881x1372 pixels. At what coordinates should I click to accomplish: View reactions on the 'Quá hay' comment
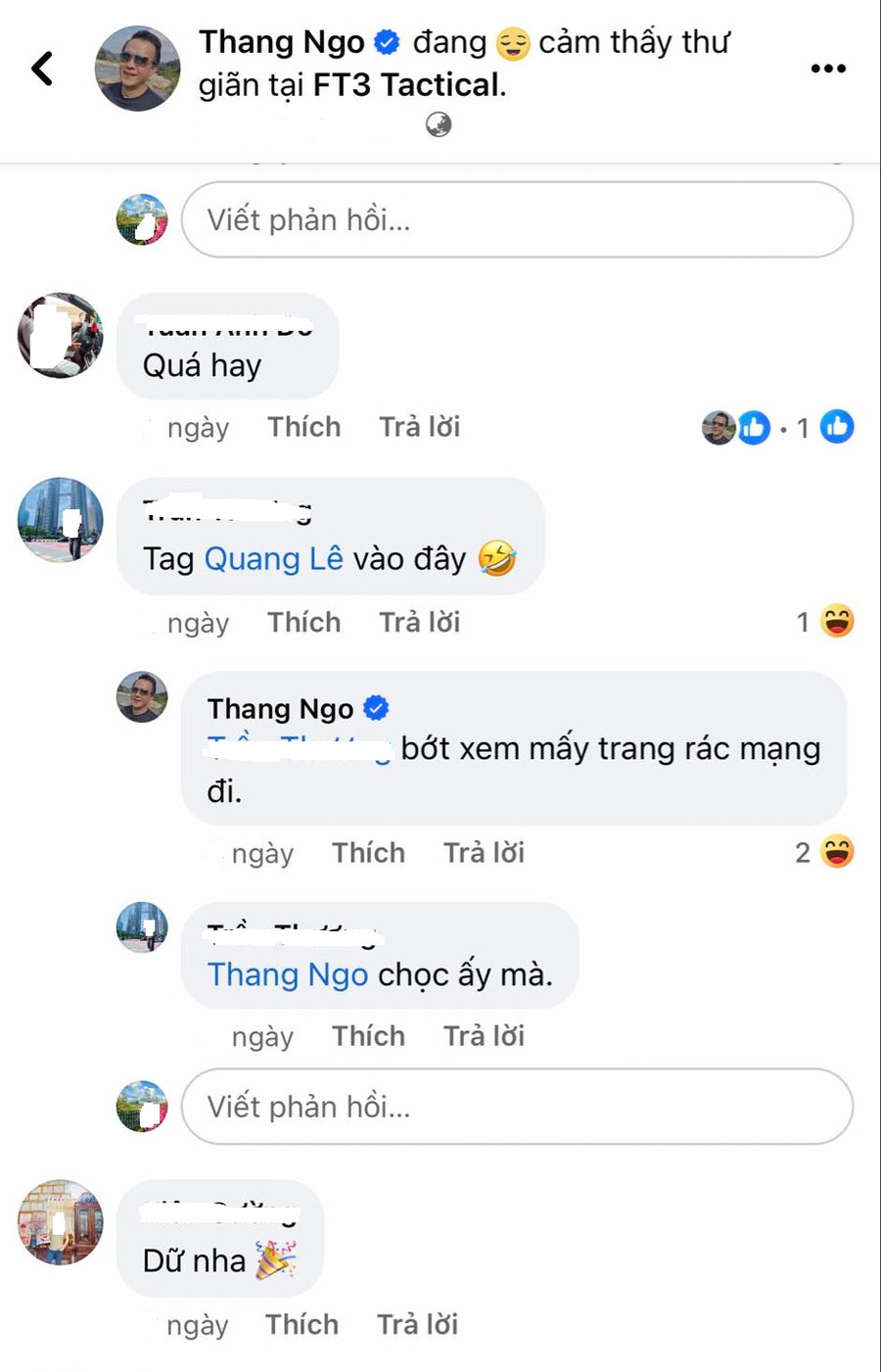click(x=778, y=428)
